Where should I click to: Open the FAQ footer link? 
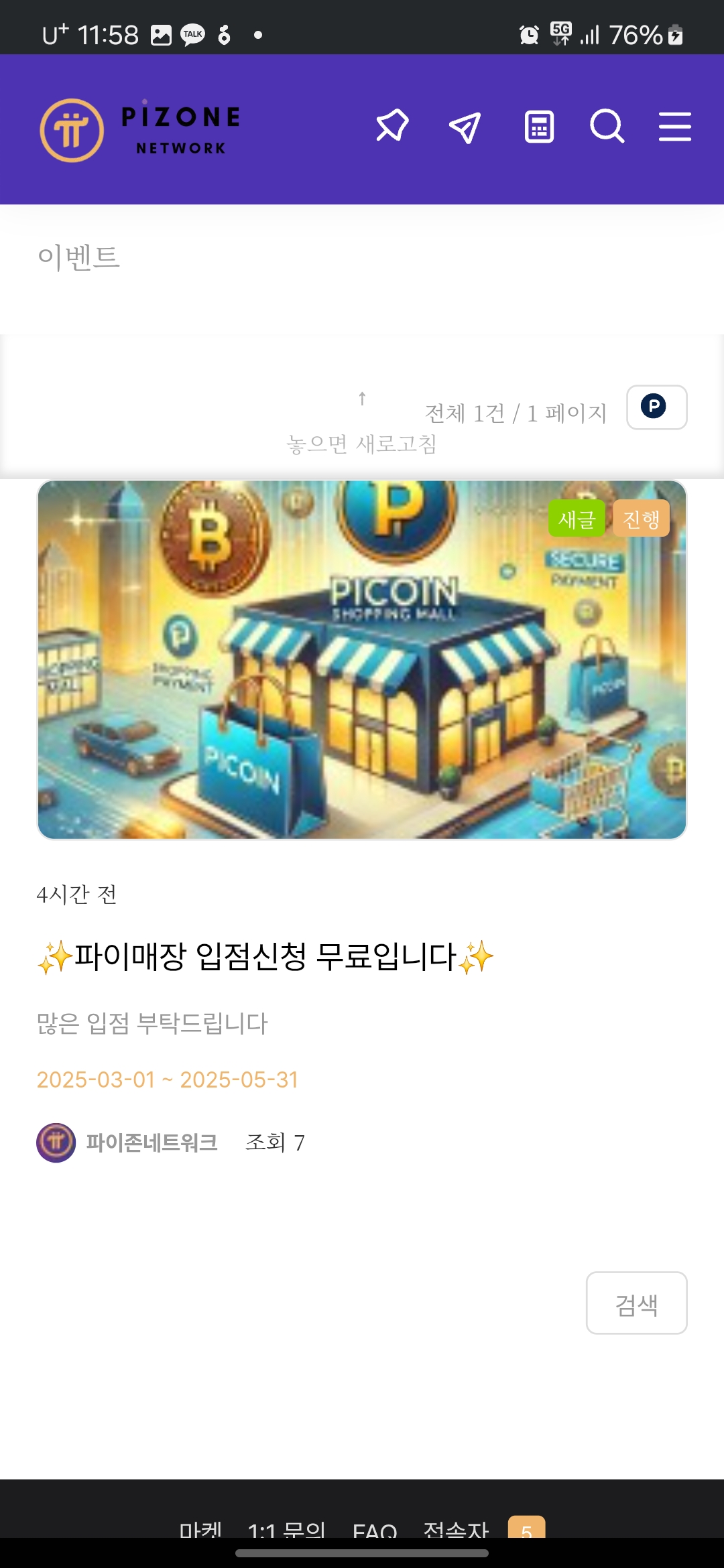tap(375, 1529)
